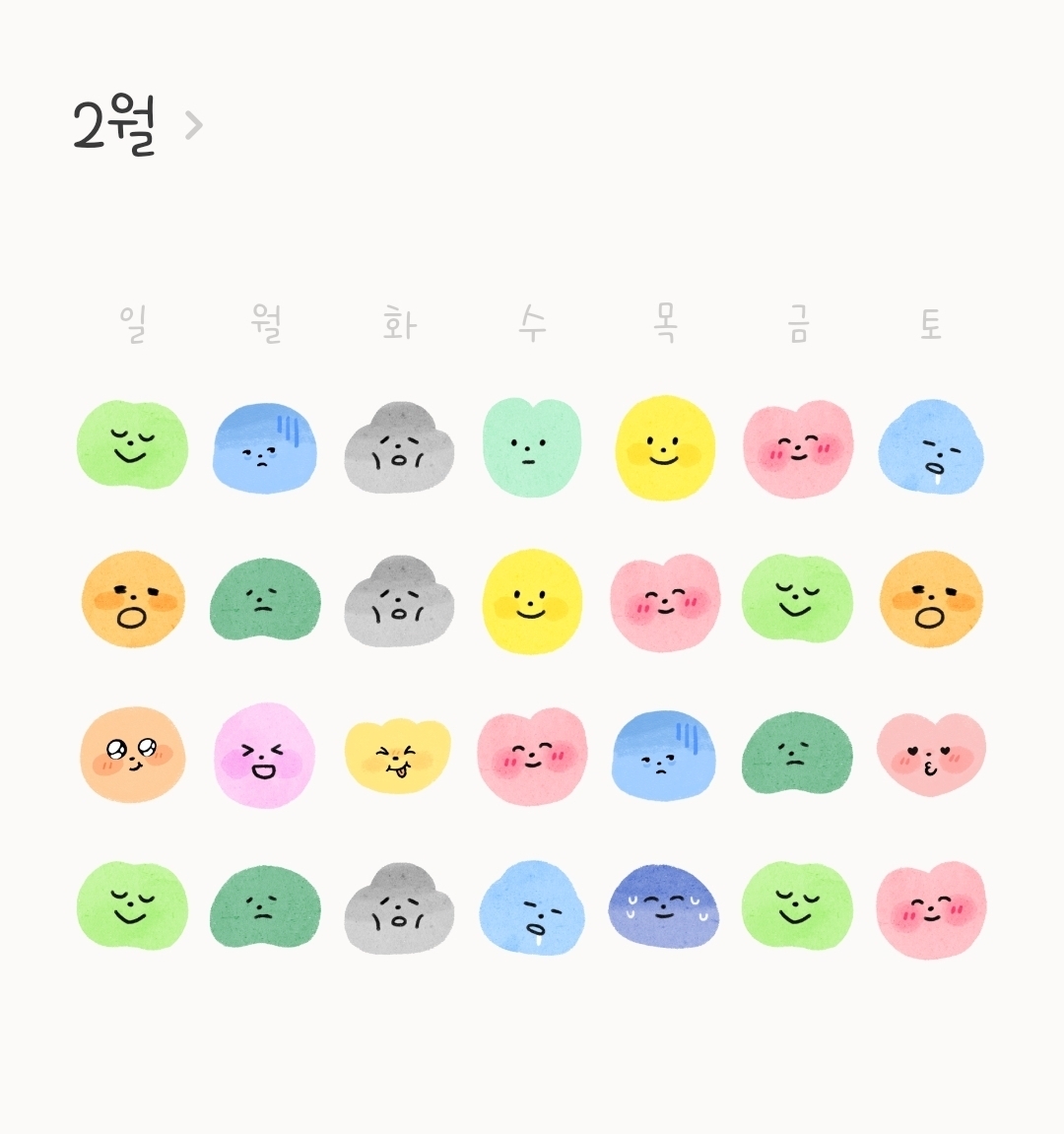1064x1134 pixels.
Task: Select the pink laughing face entry
Action: 264,756
